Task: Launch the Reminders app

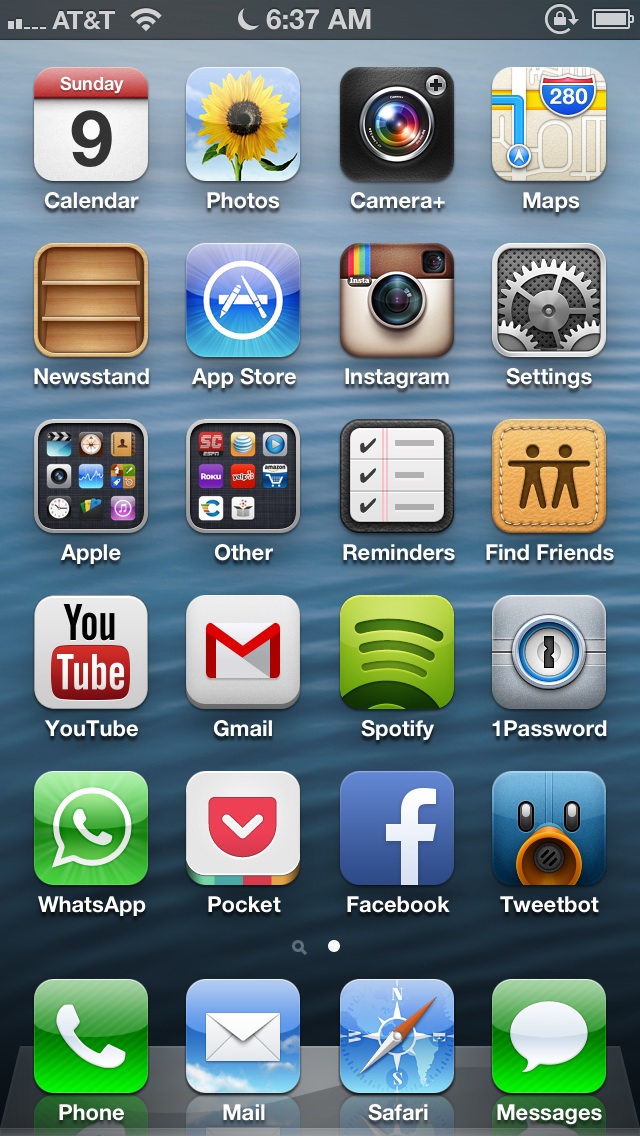Action: pos(396,476)
